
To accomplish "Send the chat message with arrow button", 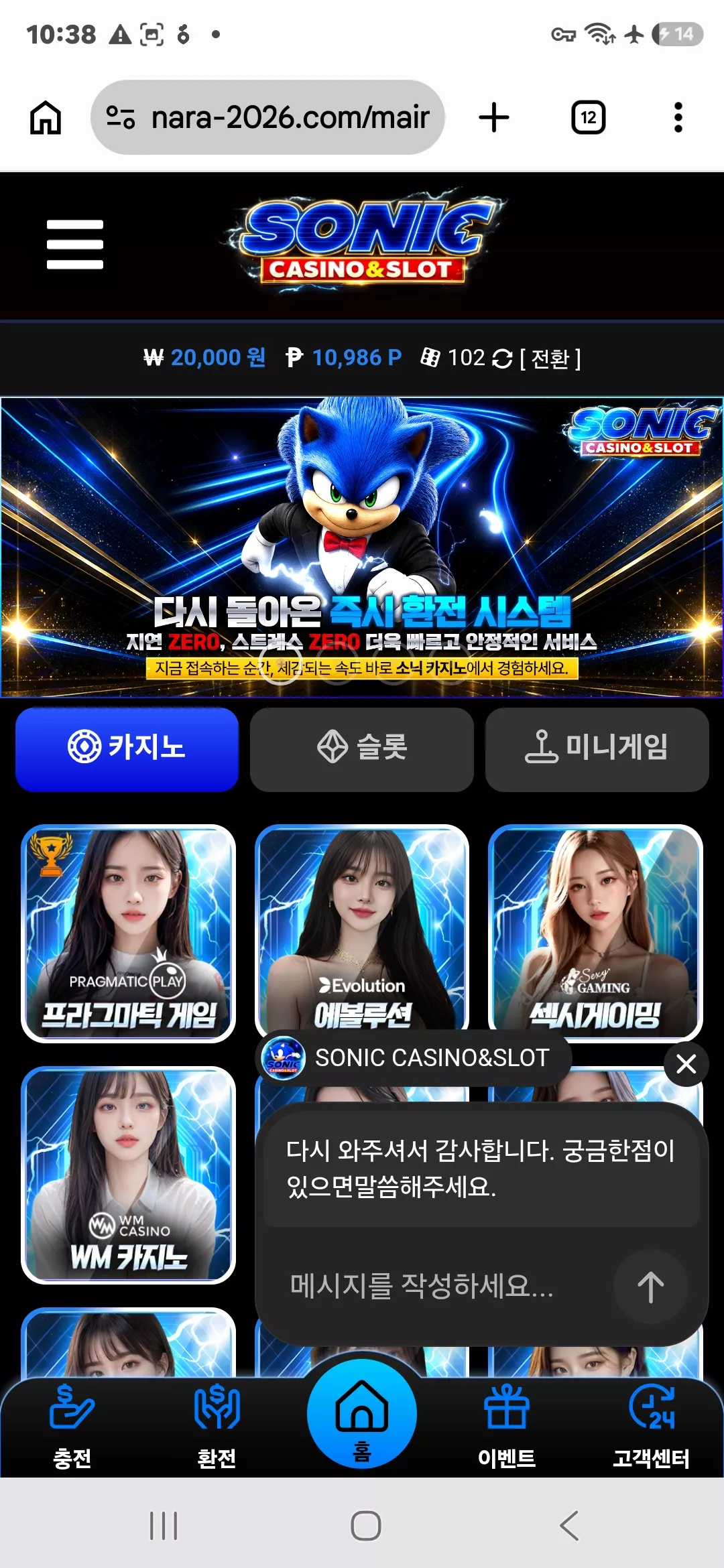I will click(650, 1287).
